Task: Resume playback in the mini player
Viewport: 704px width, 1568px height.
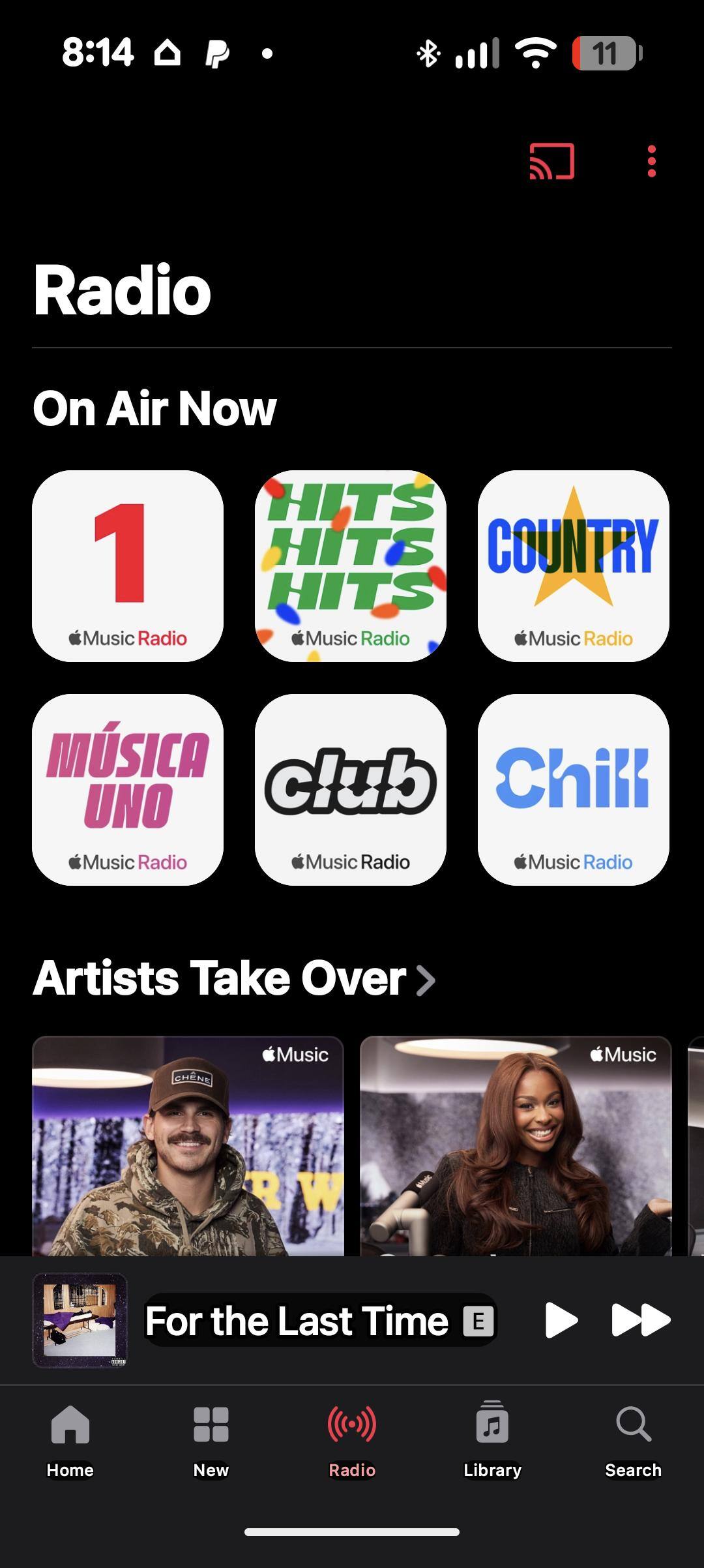Action: pos(561,1320)
